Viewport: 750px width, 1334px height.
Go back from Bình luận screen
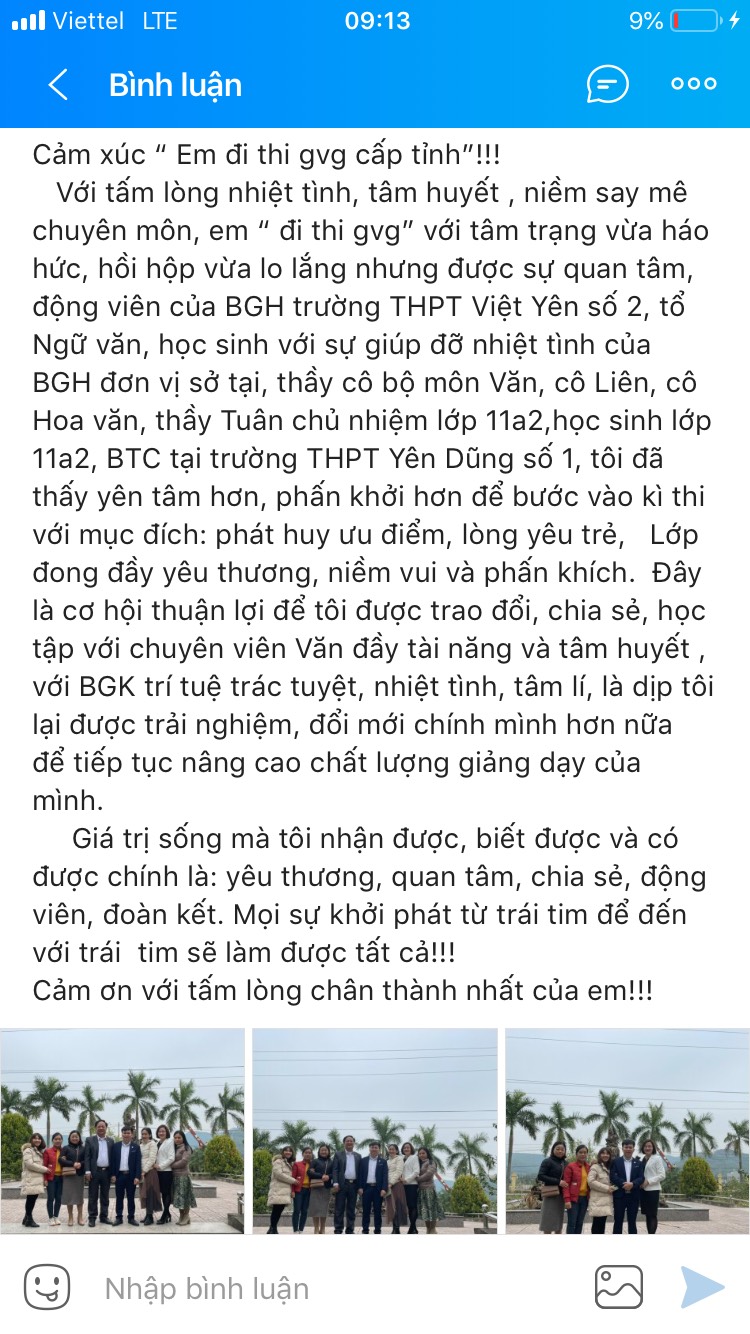coord(58,85)
